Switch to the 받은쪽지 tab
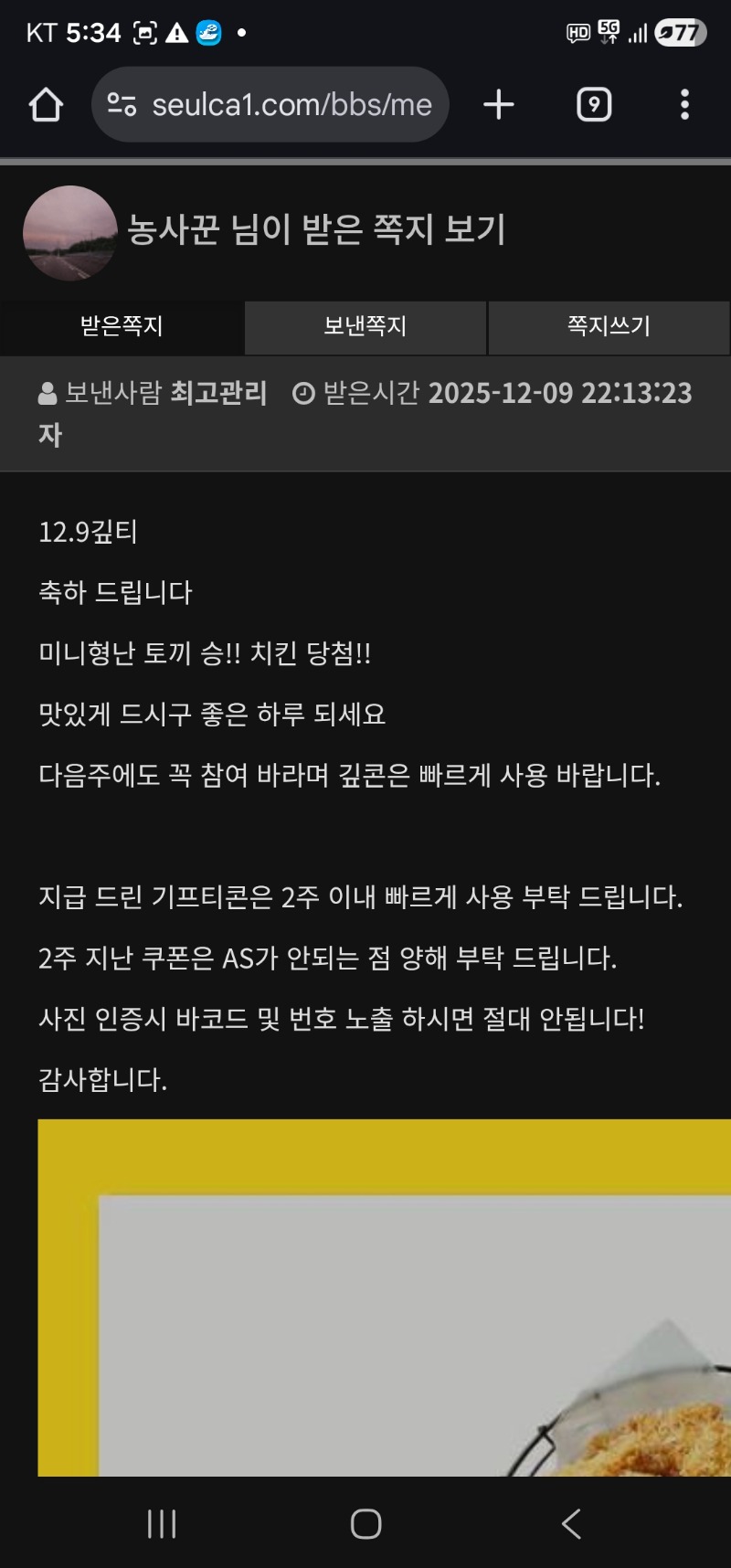Viewport: 731px width, 1568px height. [x=122, y=326]
